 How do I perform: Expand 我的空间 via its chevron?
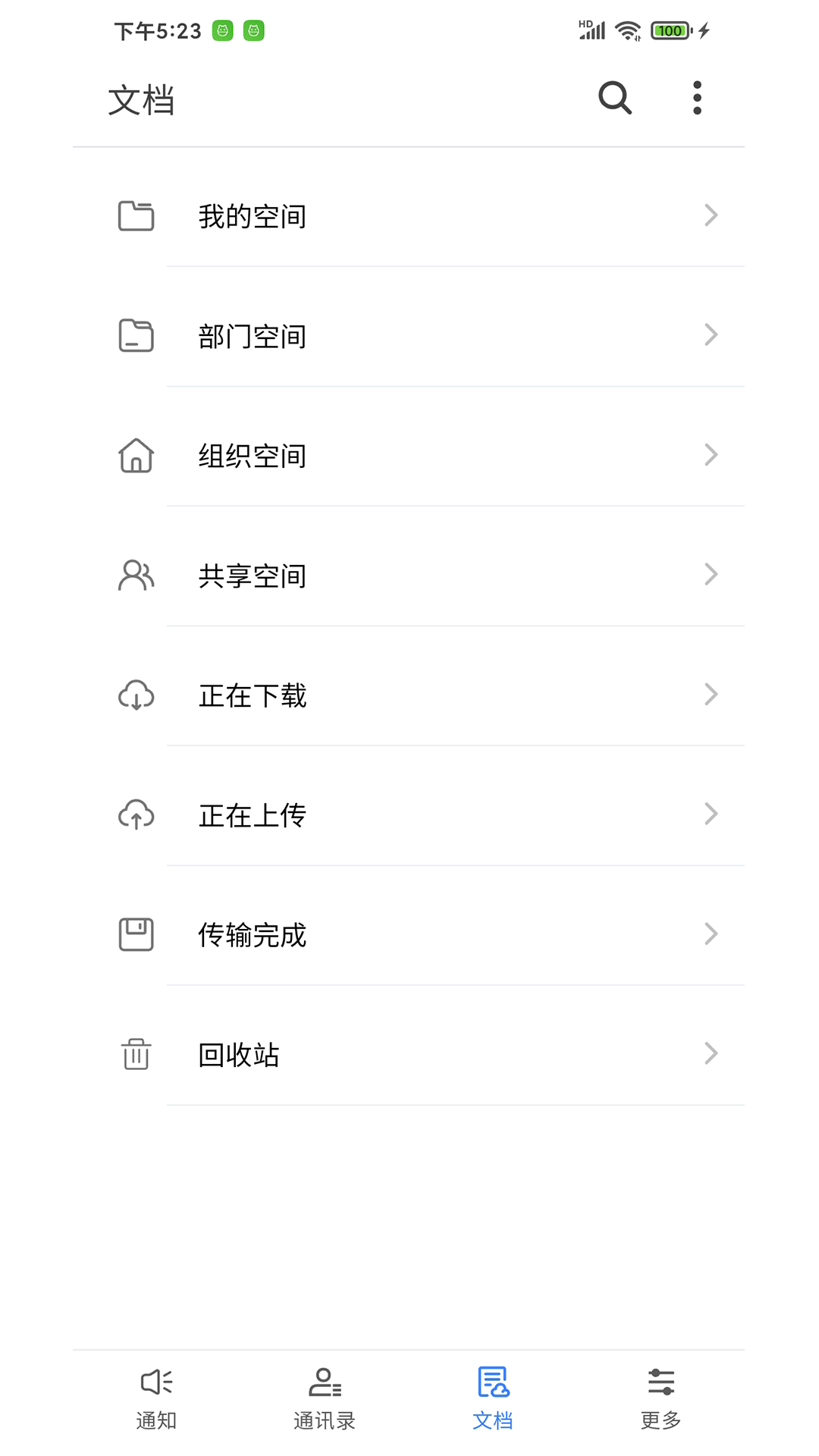711,215
